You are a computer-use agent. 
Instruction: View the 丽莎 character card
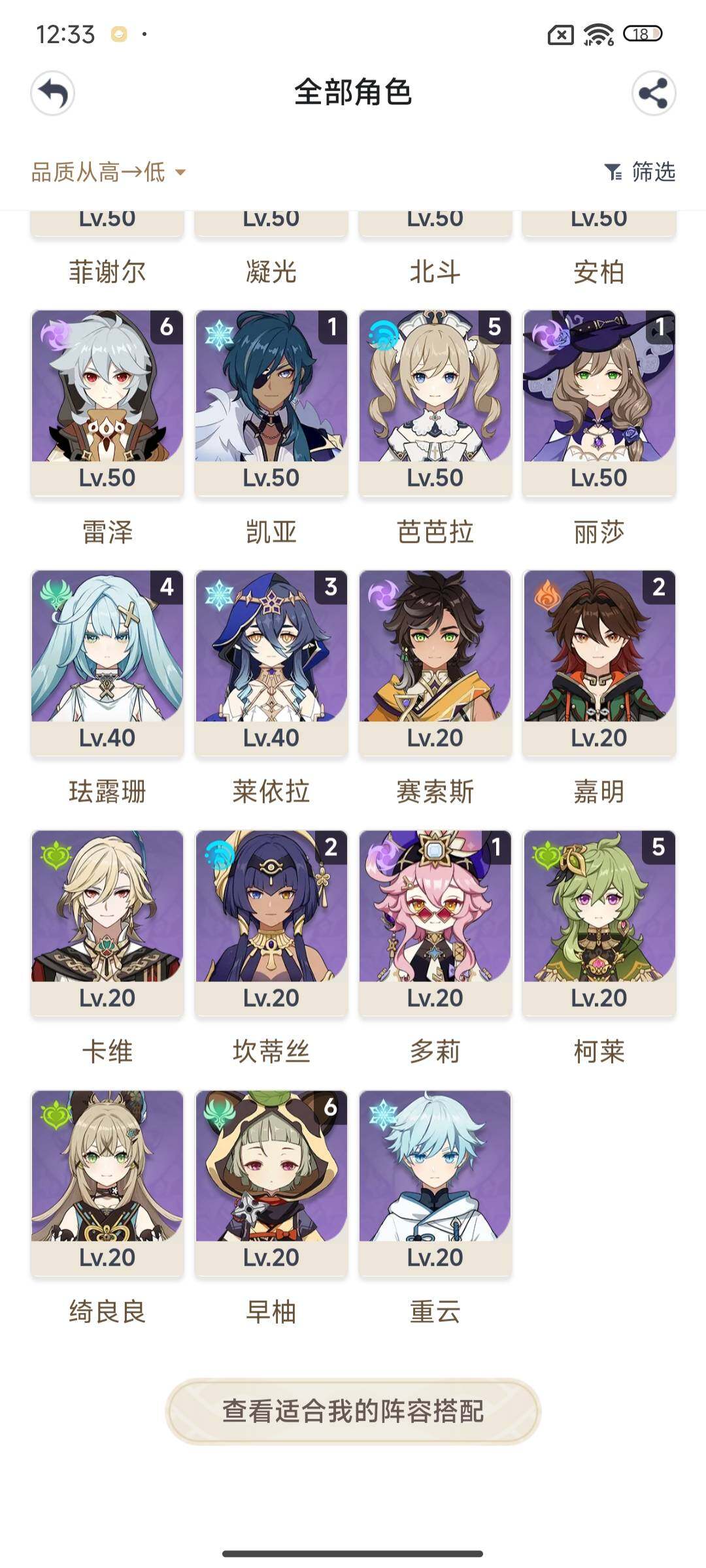tap(599, 402)
